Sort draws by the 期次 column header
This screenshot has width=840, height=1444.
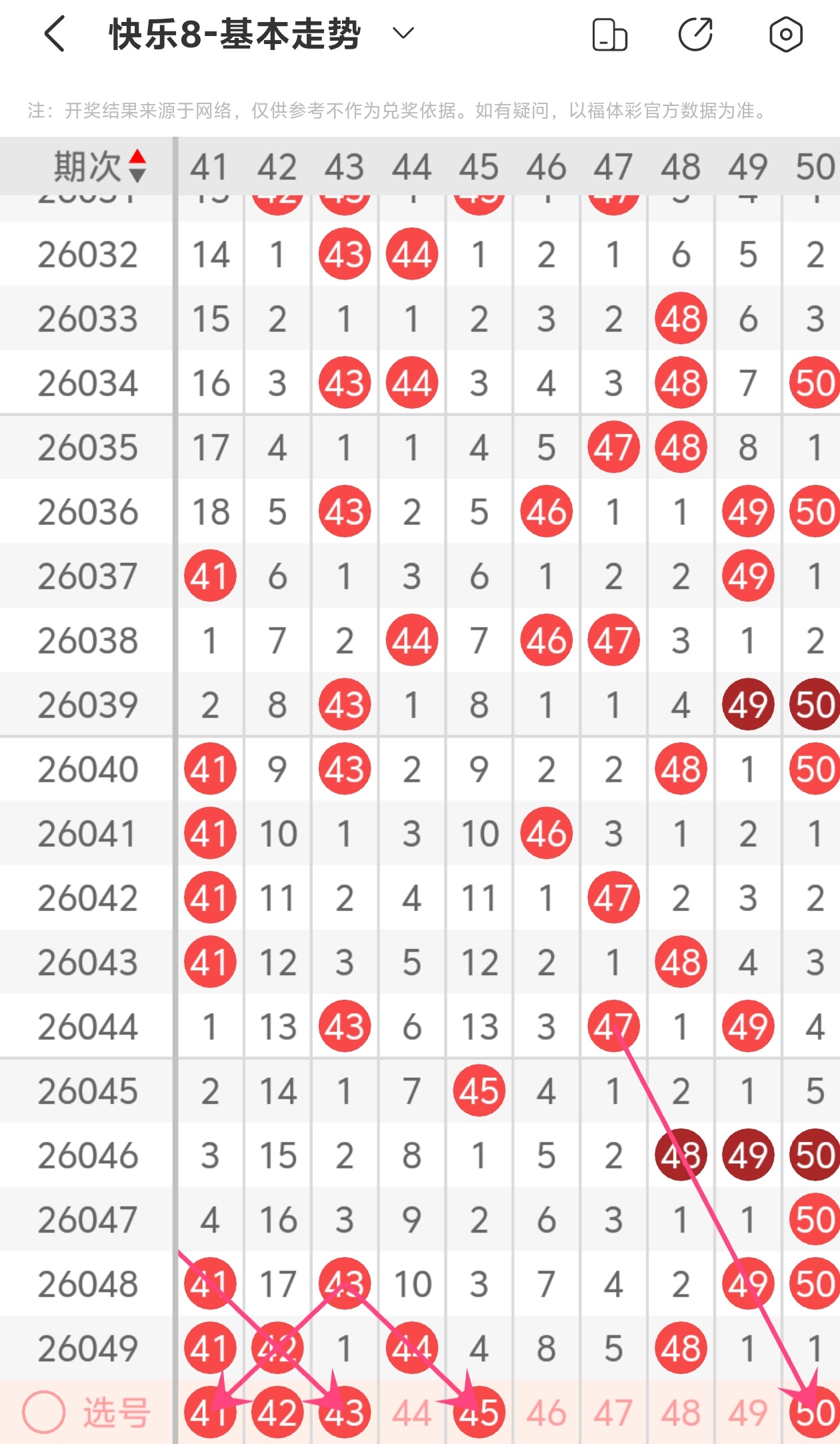click(100, 166)
